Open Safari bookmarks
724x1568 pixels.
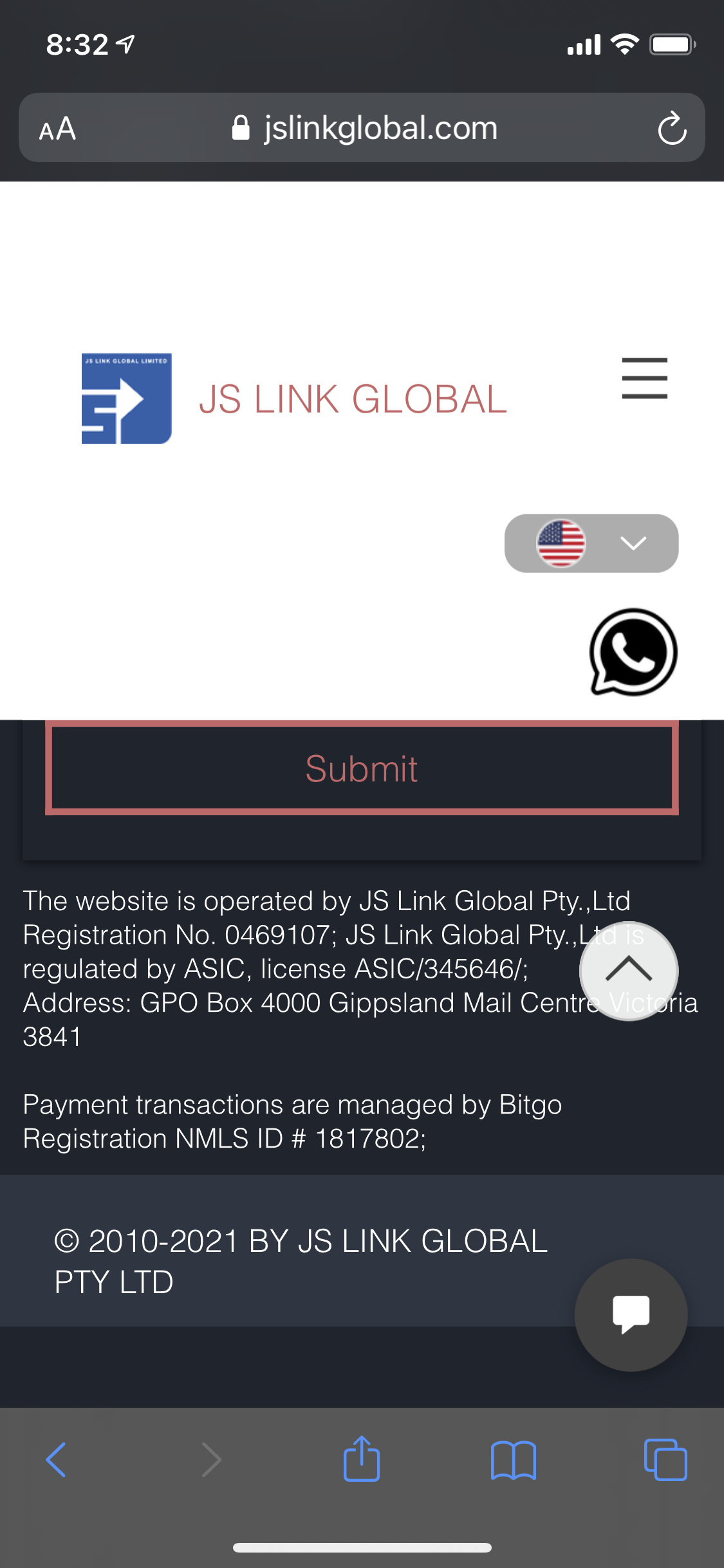click(x=513, y=1460)
